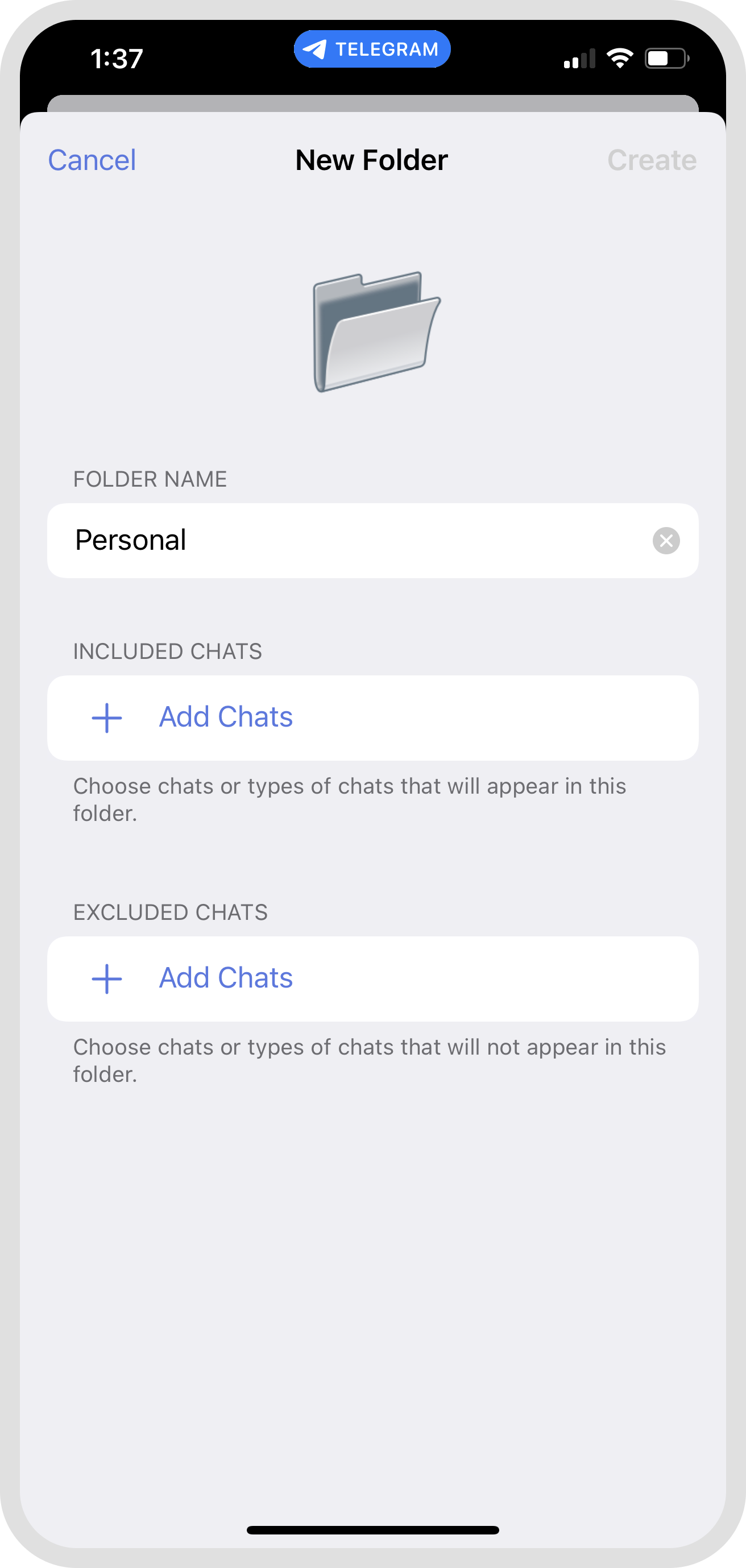Add chats under Included Chats
The height and width of the screenshot is (1568, 746).
coord(225,717)
